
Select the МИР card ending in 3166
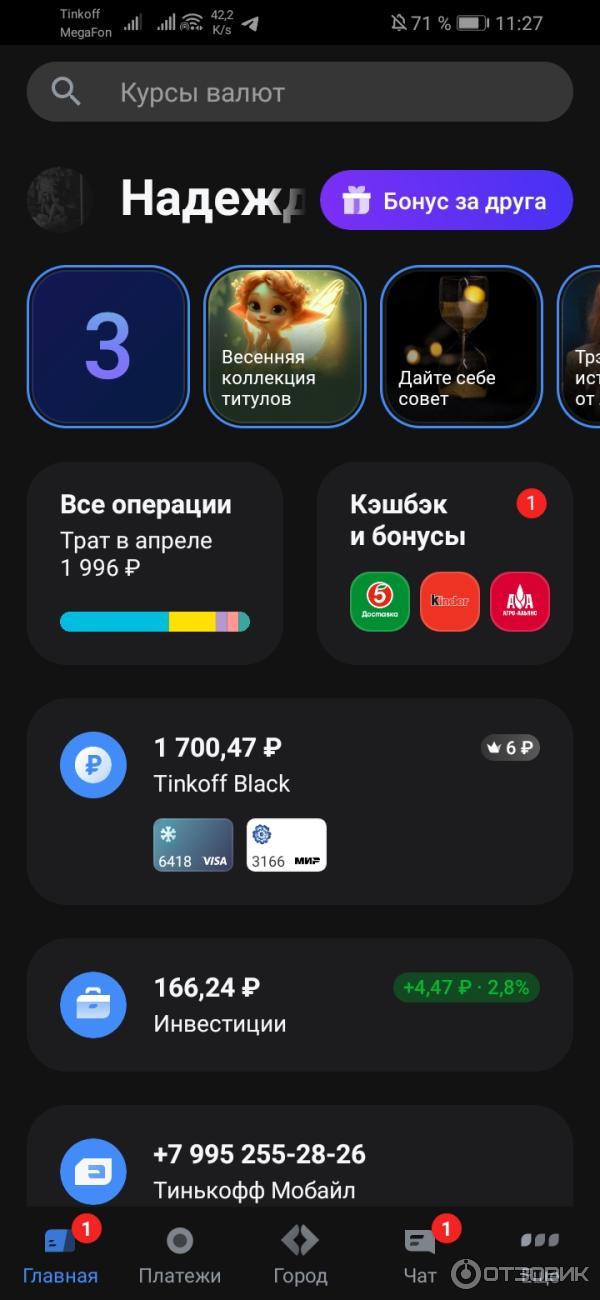(286, 845)
